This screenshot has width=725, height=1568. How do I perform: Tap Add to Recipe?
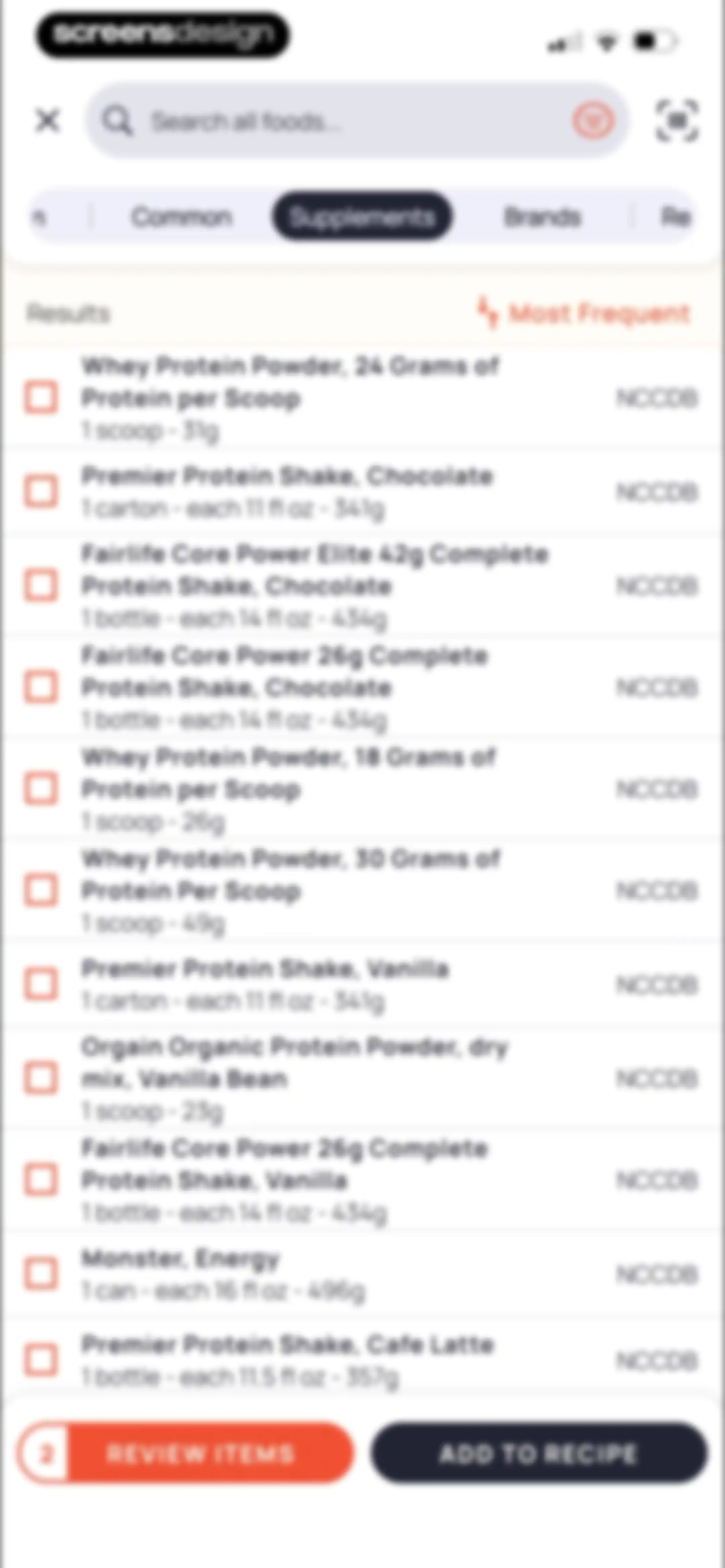pos(539,1454)
